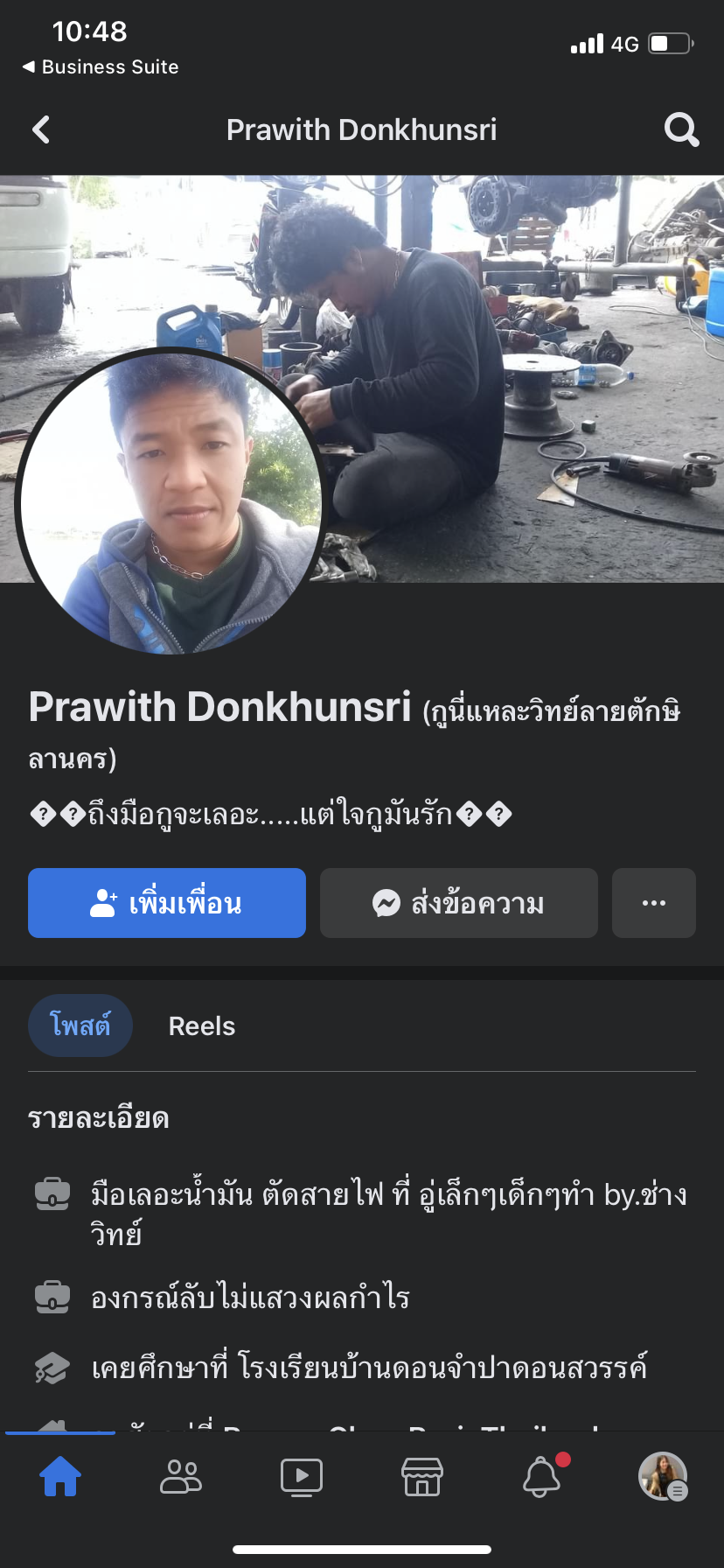Go back from the profile page
Image resolution: width=724 pixels, height=1568 pixels.
(41, 130)
